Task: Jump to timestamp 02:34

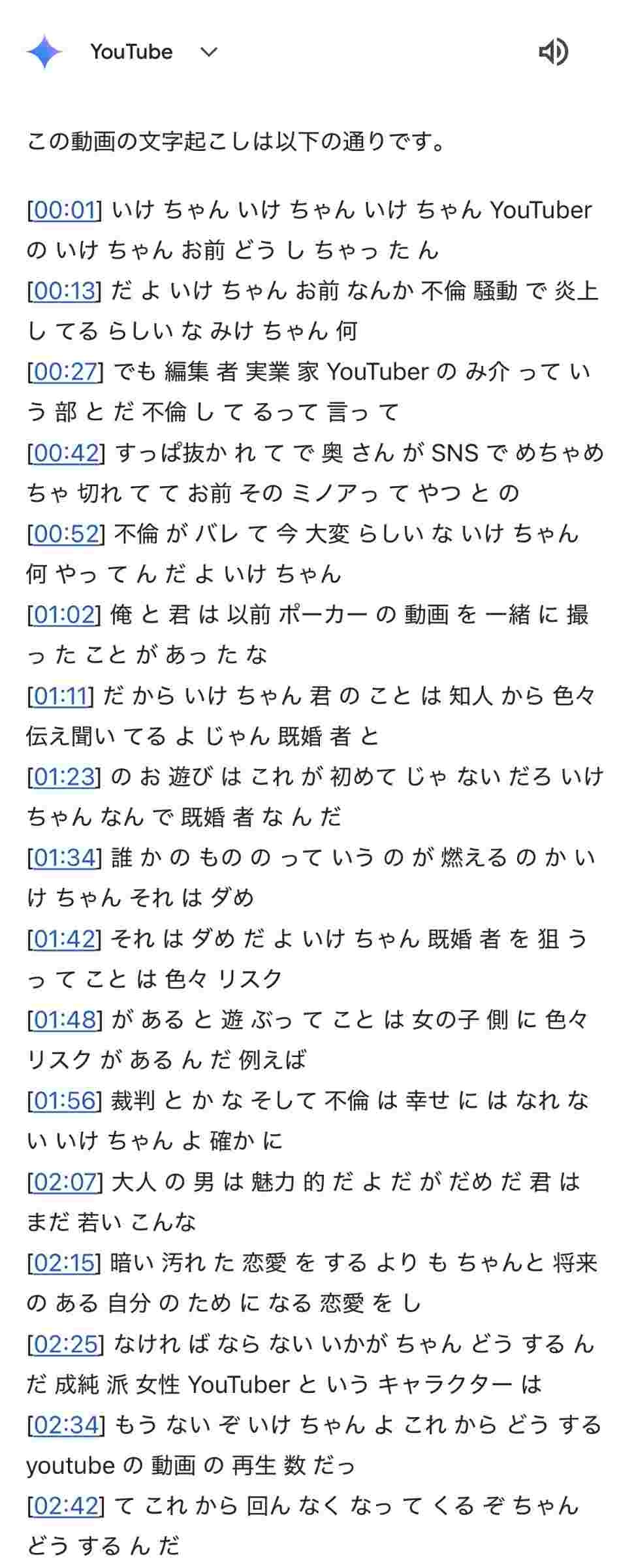Action: [x=66, y=1426]
